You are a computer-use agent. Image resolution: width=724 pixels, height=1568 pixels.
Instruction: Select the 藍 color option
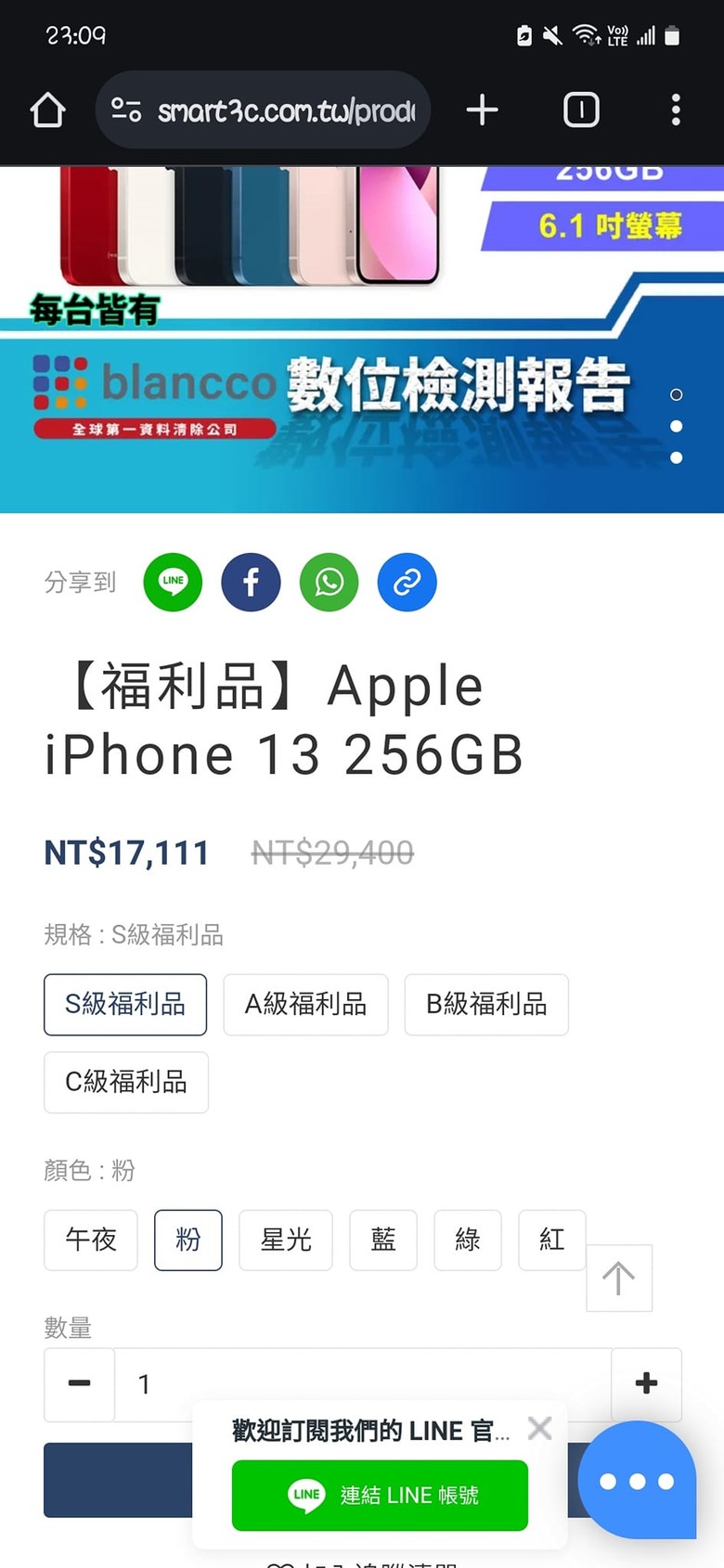(x=383, y=1240)
